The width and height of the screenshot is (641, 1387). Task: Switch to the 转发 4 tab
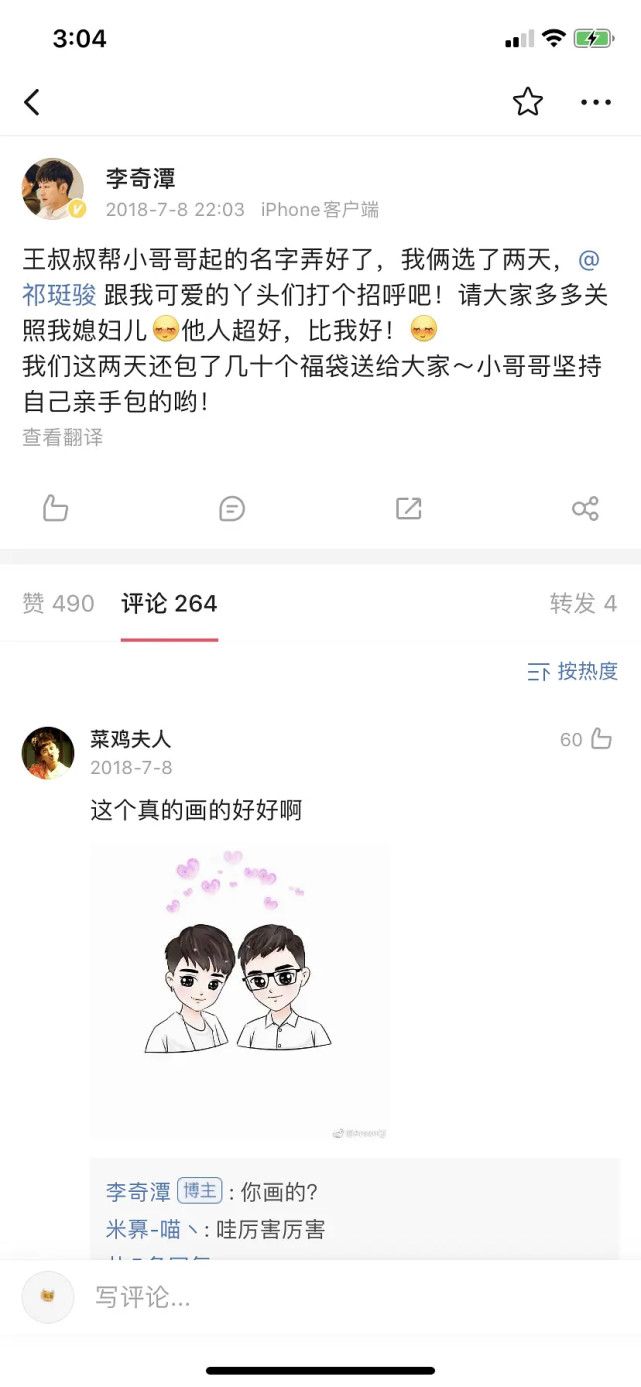coord(583,604)
